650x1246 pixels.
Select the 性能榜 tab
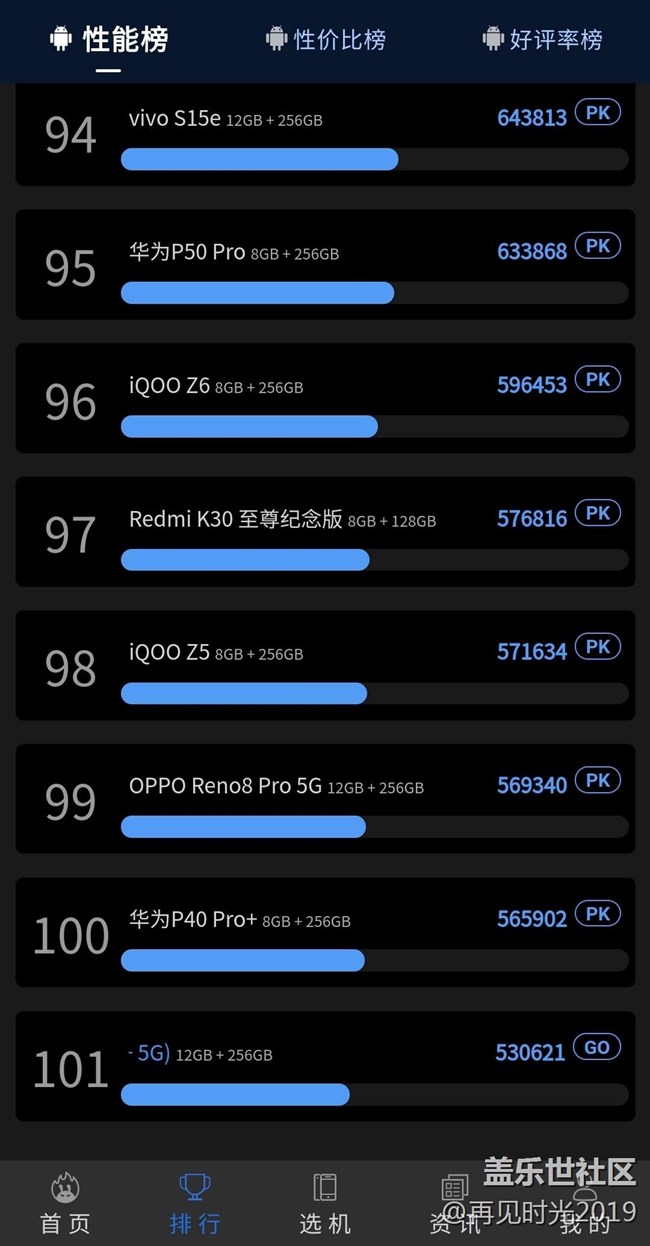pyautogui.click(x=109, y=40)
